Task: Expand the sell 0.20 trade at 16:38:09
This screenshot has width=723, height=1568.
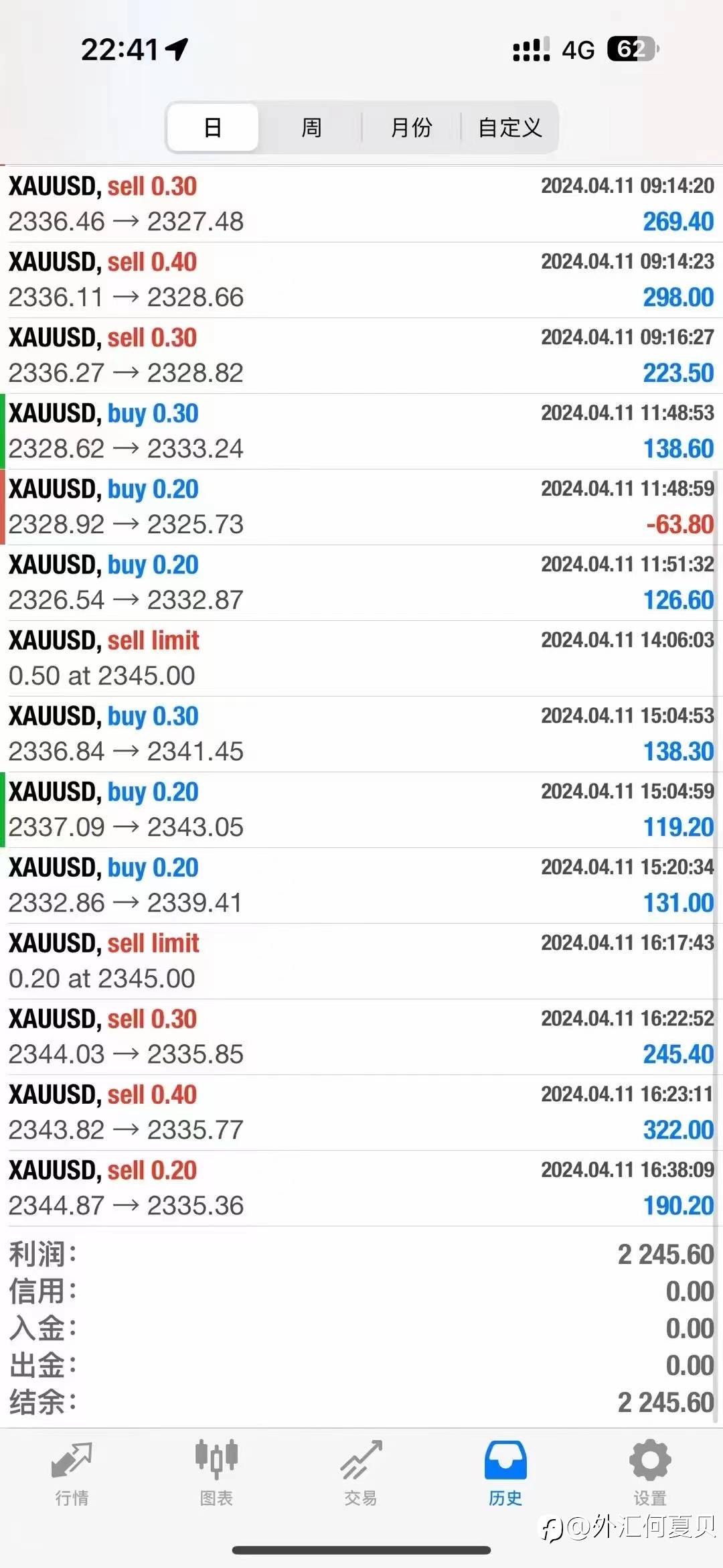Action: point(361,1188)
